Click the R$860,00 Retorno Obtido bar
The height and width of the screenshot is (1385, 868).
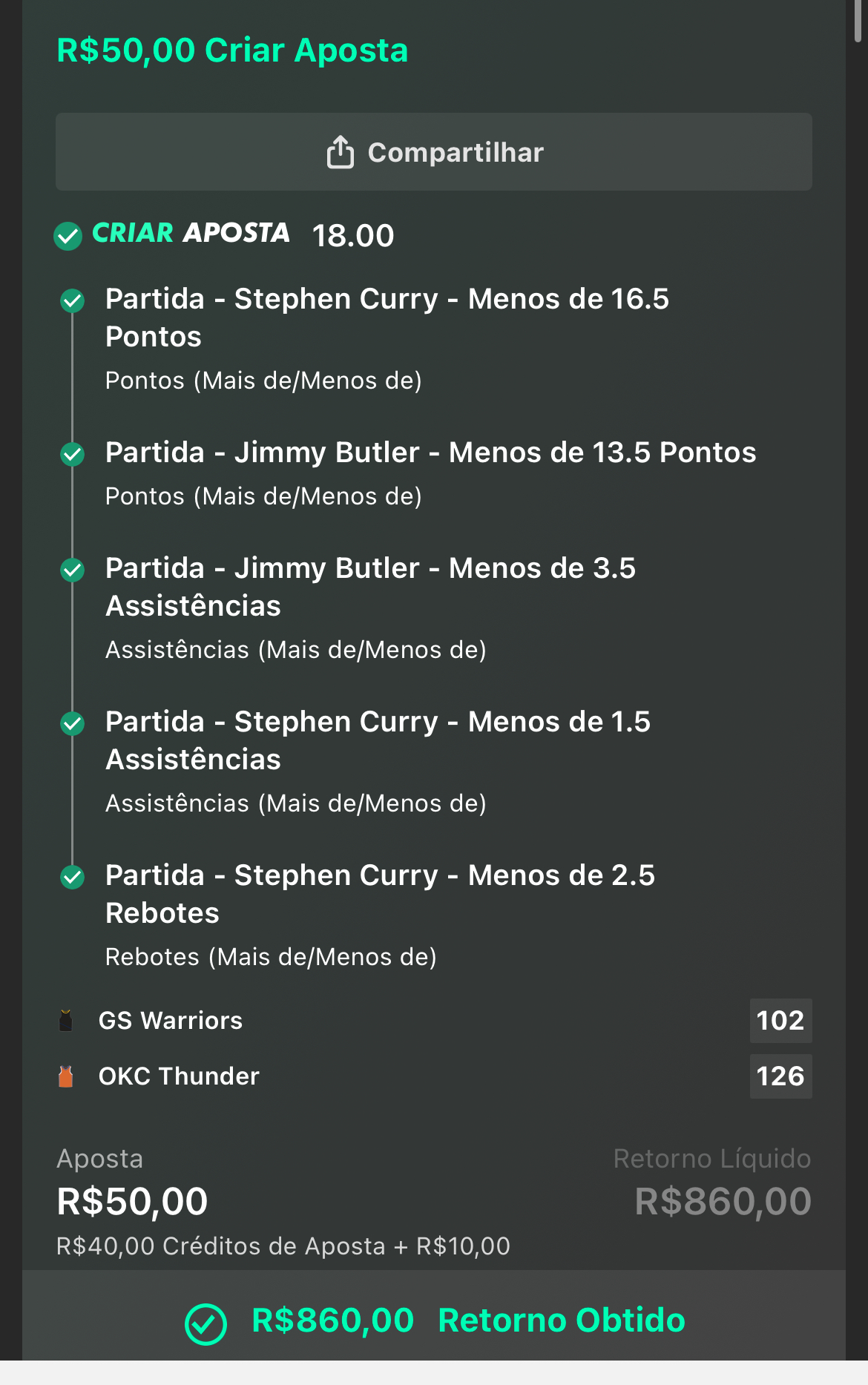434,1320
